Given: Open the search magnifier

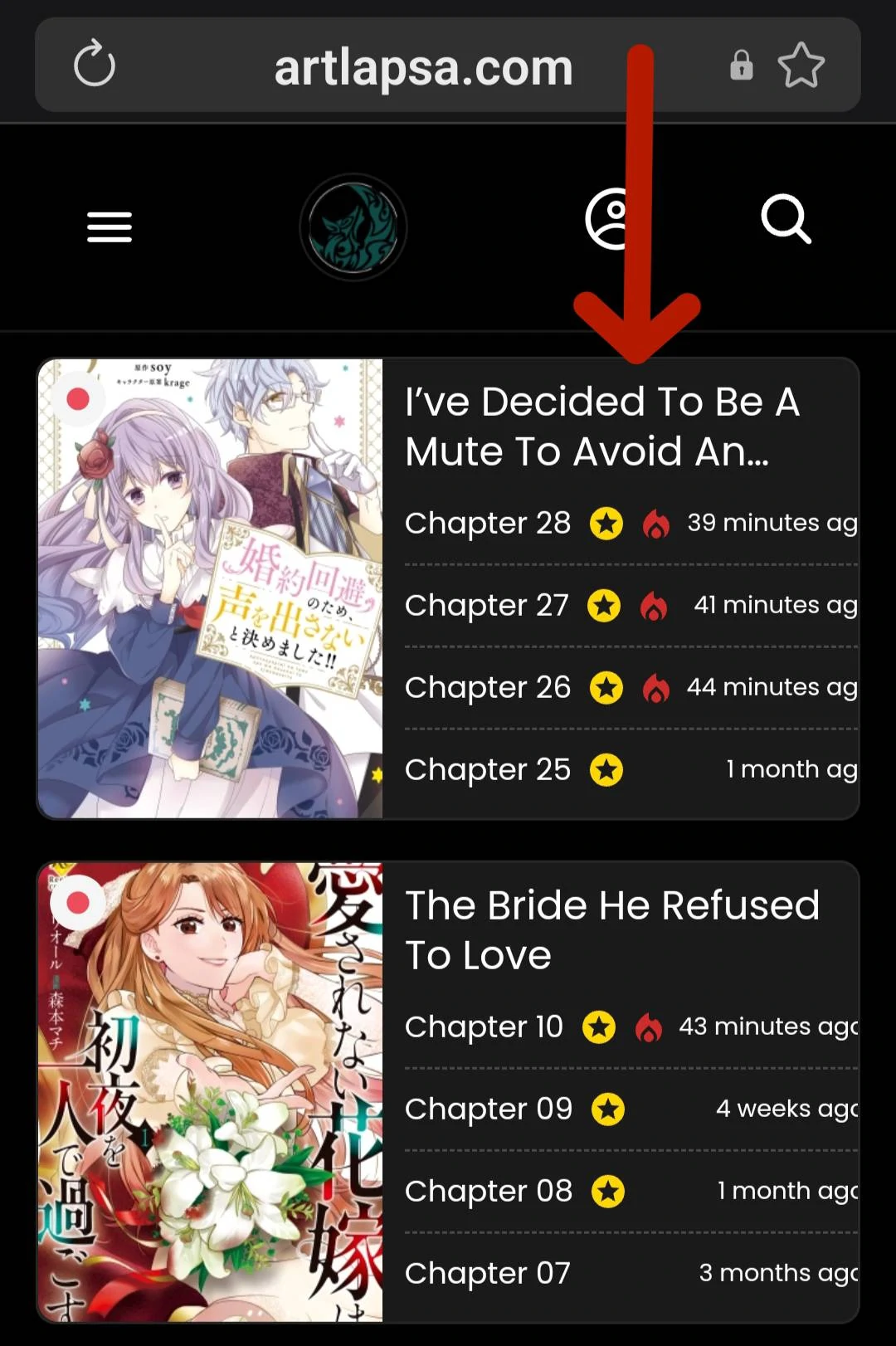Looking at the screenshot, I should [x=785, y=219].
